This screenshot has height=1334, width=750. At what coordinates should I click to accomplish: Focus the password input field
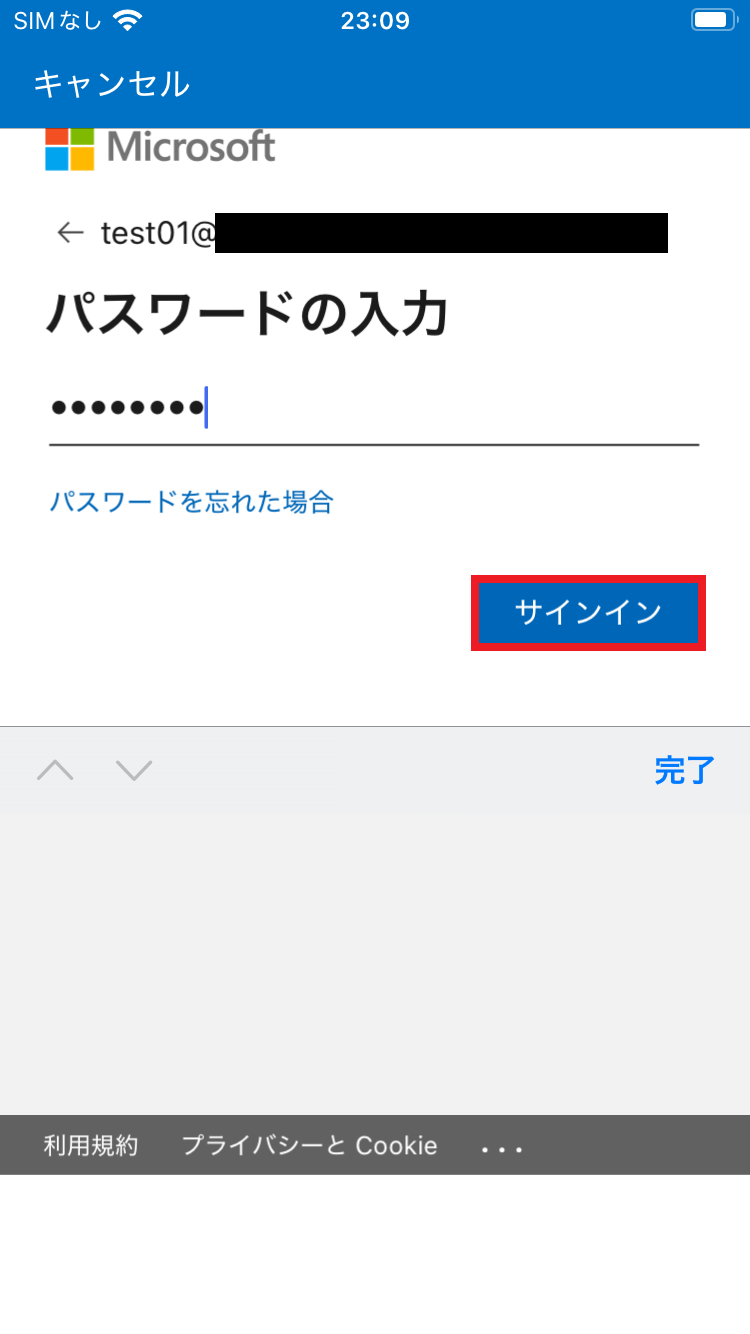point(374,408)
